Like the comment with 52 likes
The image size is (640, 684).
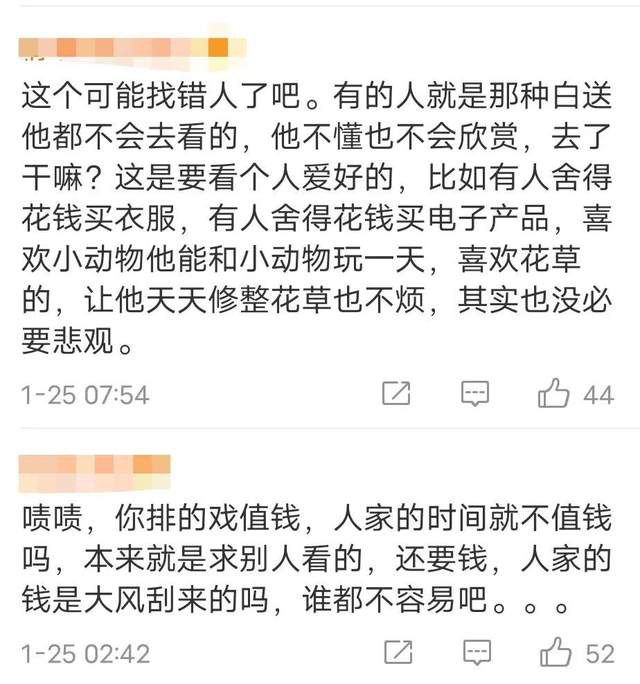tap(555, 654)
